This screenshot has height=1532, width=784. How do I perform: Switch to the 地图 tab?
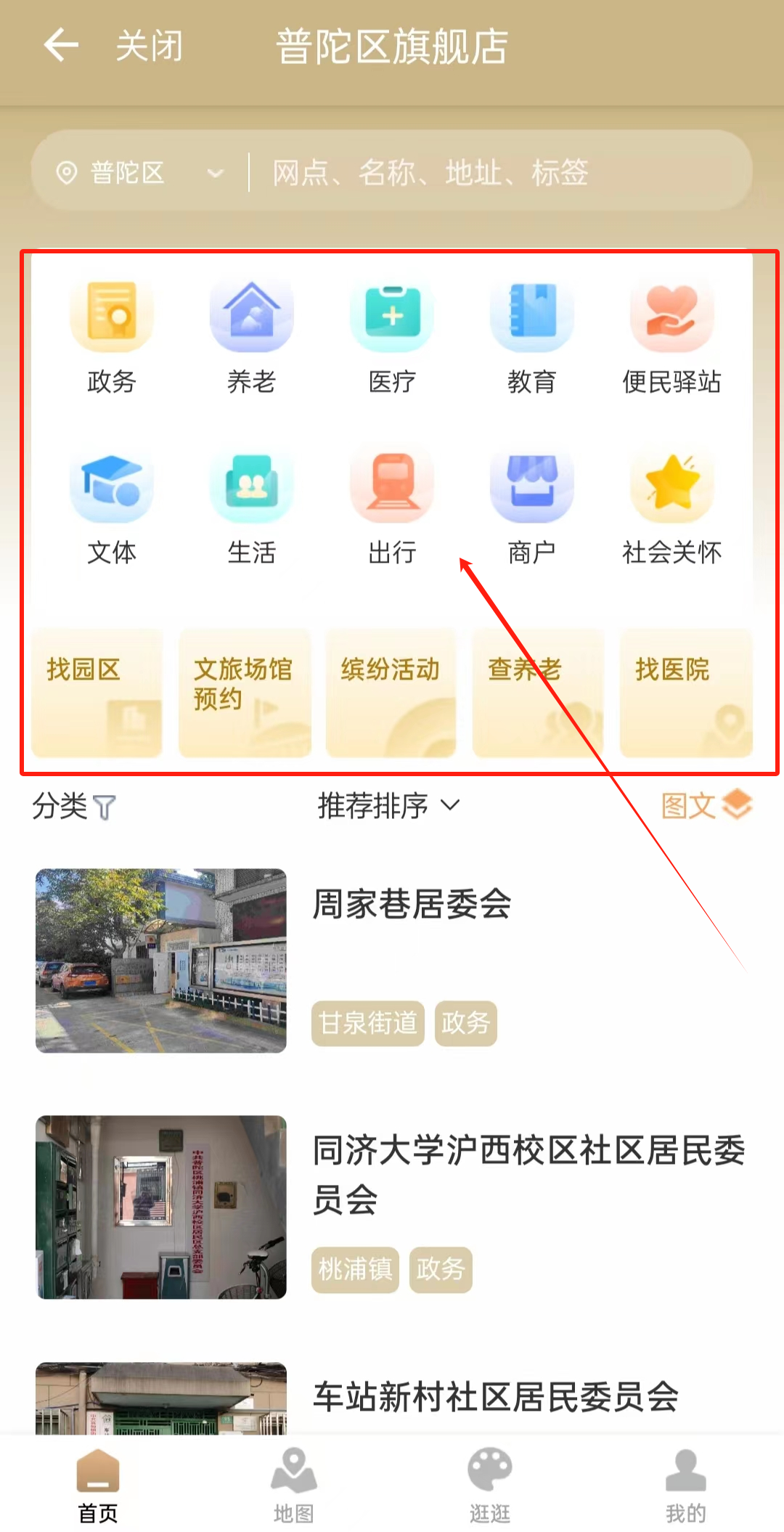[293, 1485]
